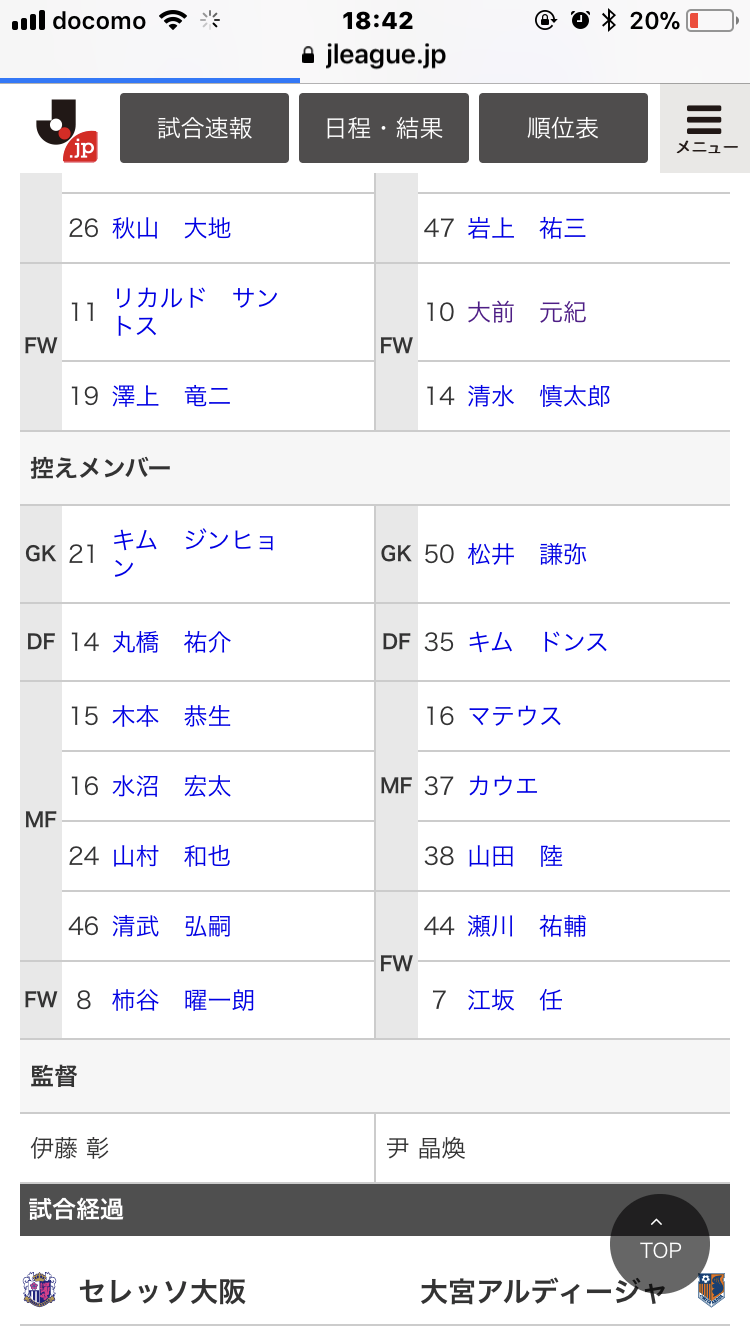This screenshot has width=750, height=1334.
Task: Select マテウス in Omiya substitutes
Action: (x=514, y=716)
